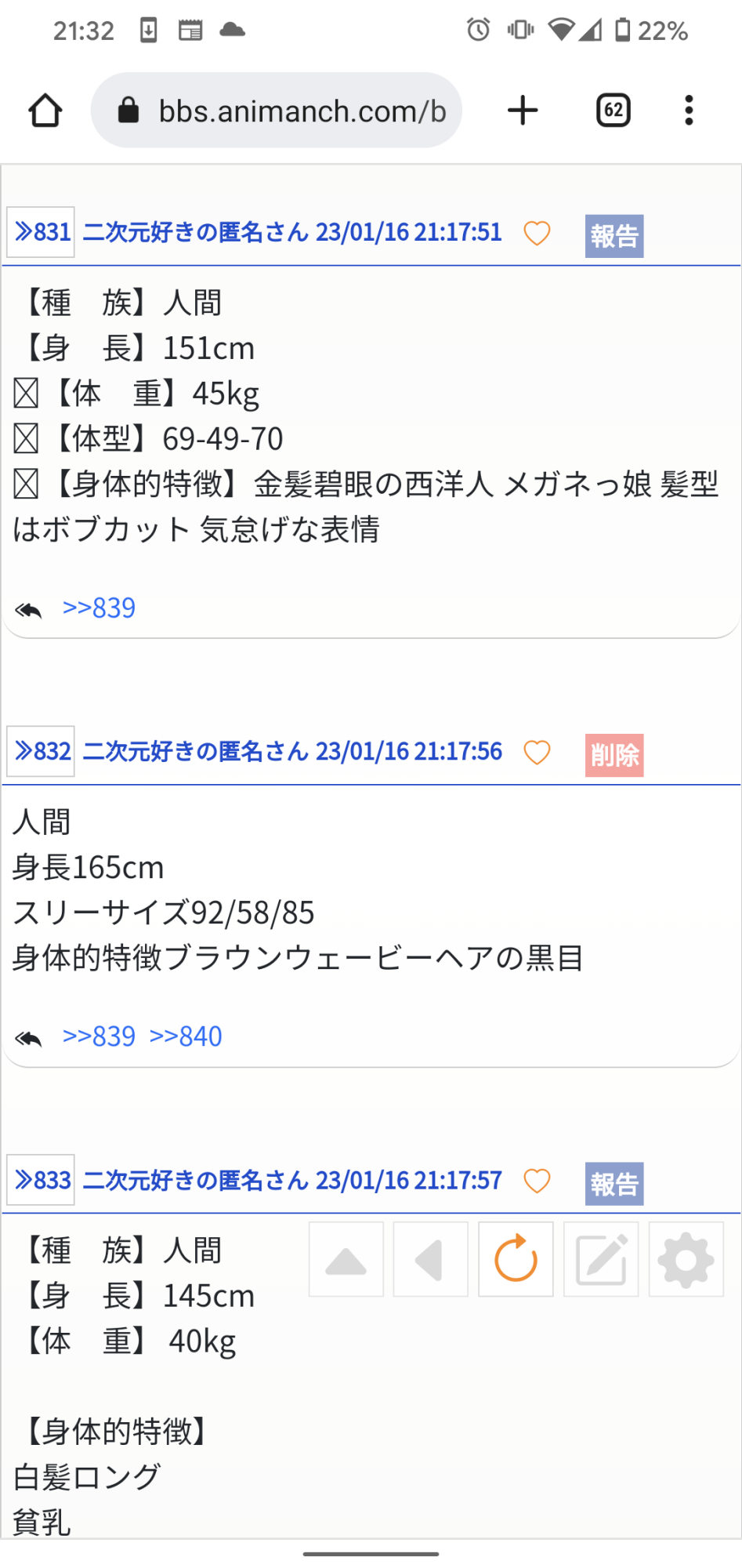The width and height of the screenshot is (742, 1568).
Task: Report post 831 with 報告 button
Action: click(x=614, y=236)
